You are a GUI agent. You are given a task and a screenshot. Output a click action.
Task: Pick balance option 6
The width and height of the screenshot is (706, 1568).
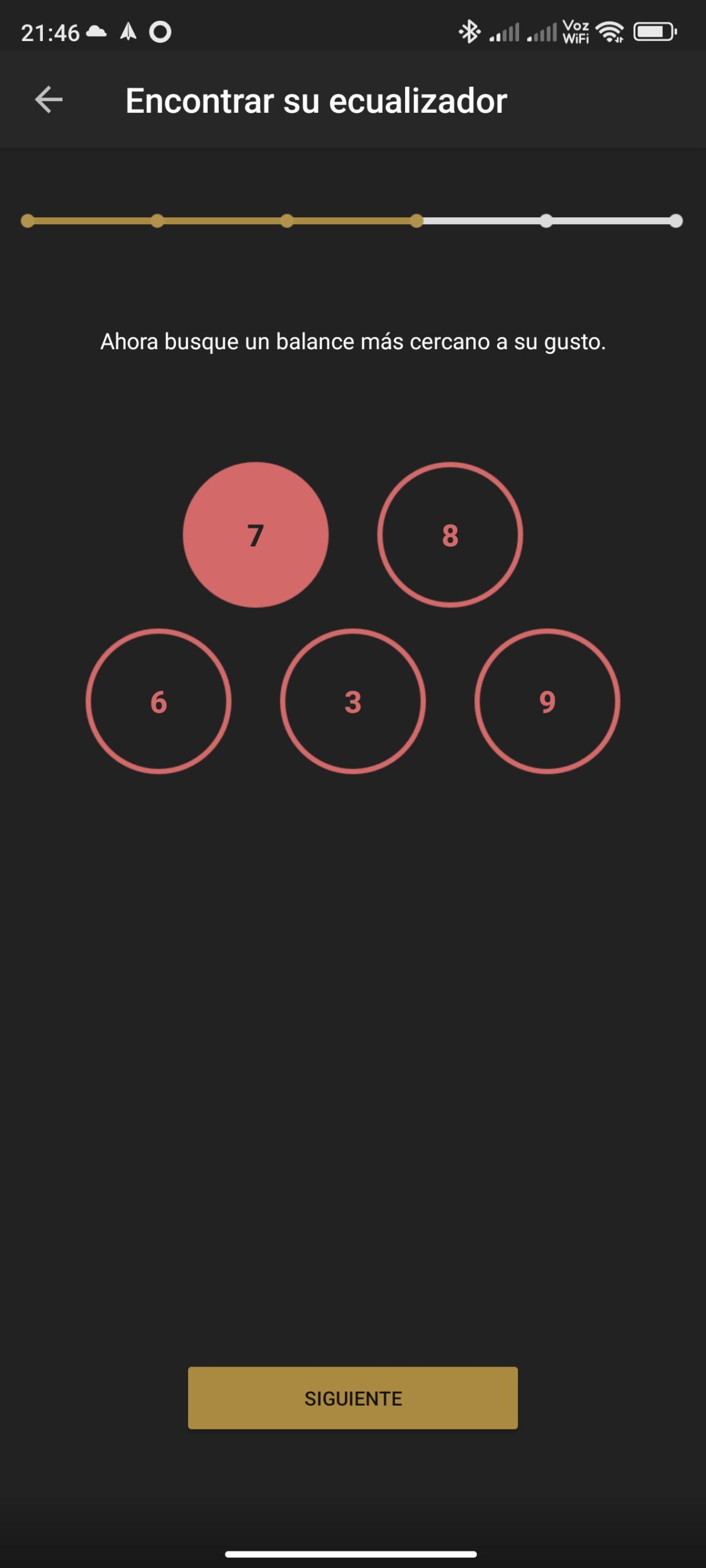[x=159, y=701]
